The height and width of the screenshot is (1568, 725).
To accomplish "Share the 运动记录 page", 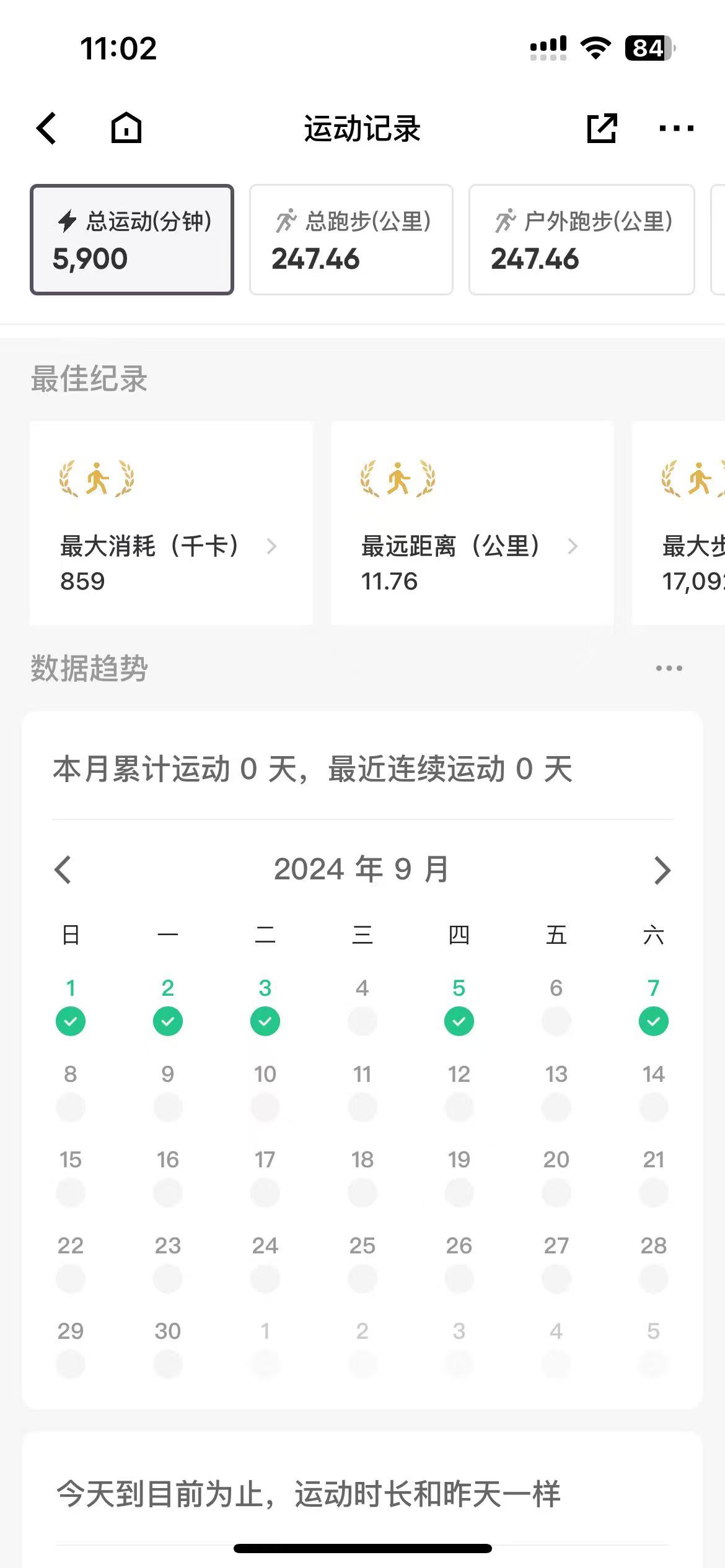I will (x=602, y=128).
